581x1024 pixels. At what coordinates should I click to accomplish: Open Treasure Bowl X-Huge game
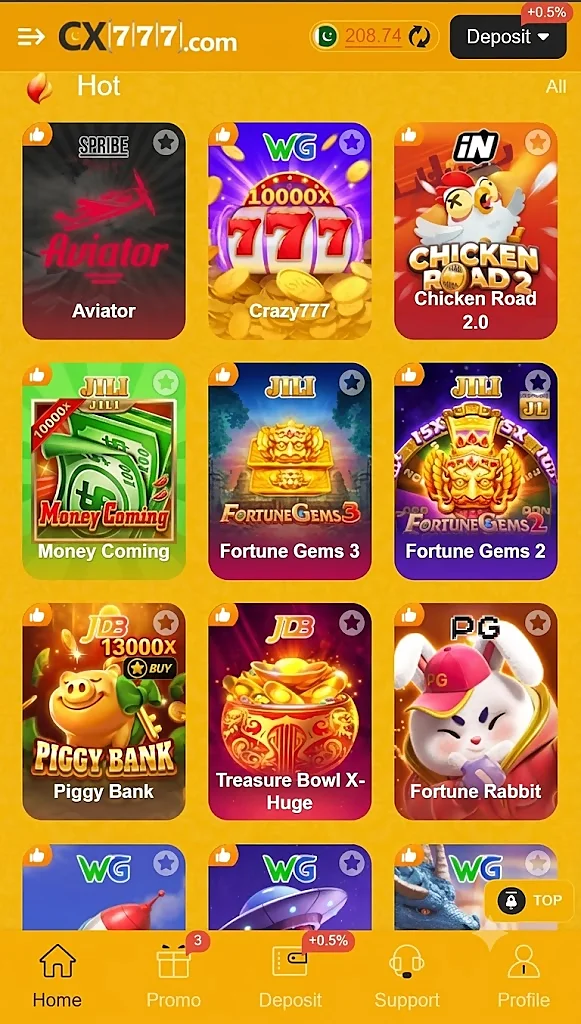pos(290,711)
